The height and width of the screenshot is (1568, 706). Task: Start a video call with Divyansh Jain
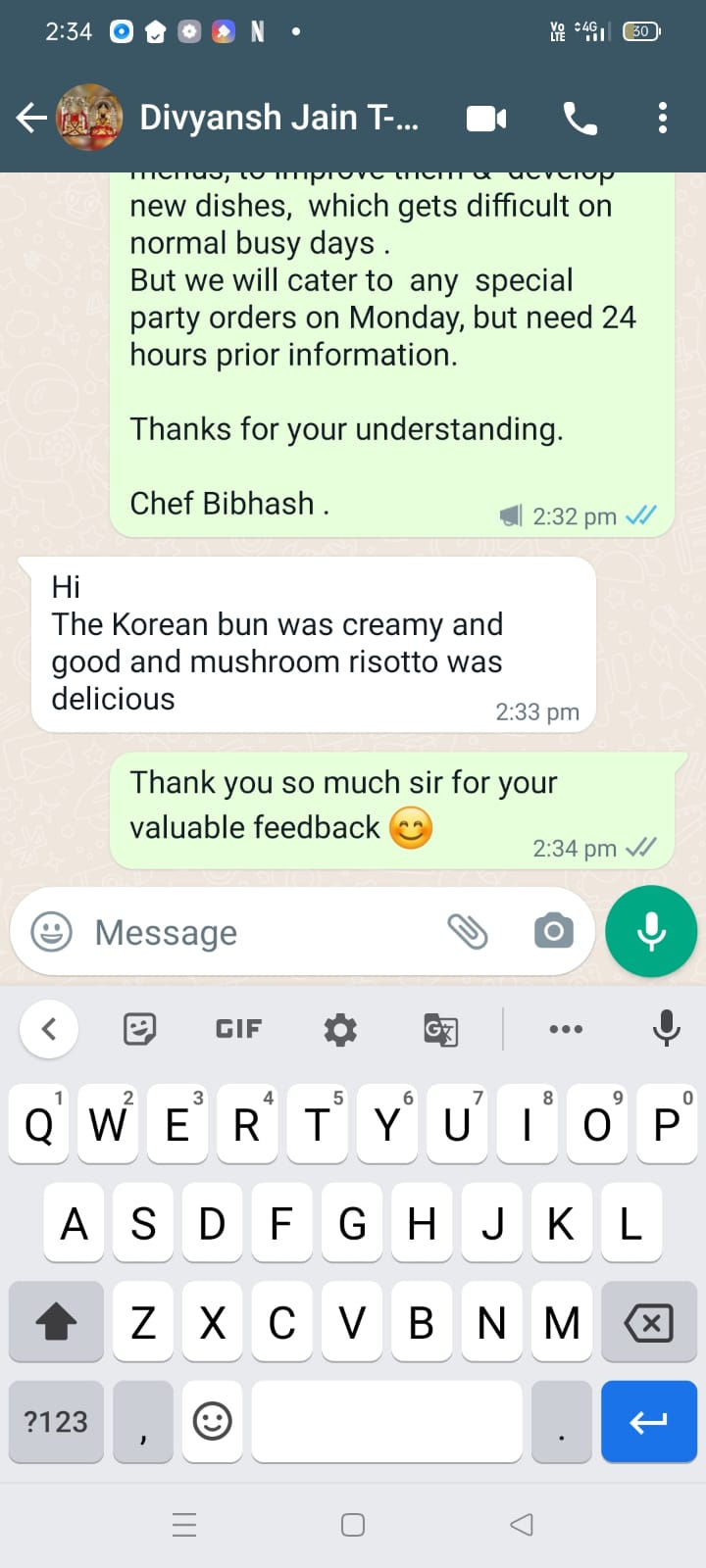coord(486,119)
